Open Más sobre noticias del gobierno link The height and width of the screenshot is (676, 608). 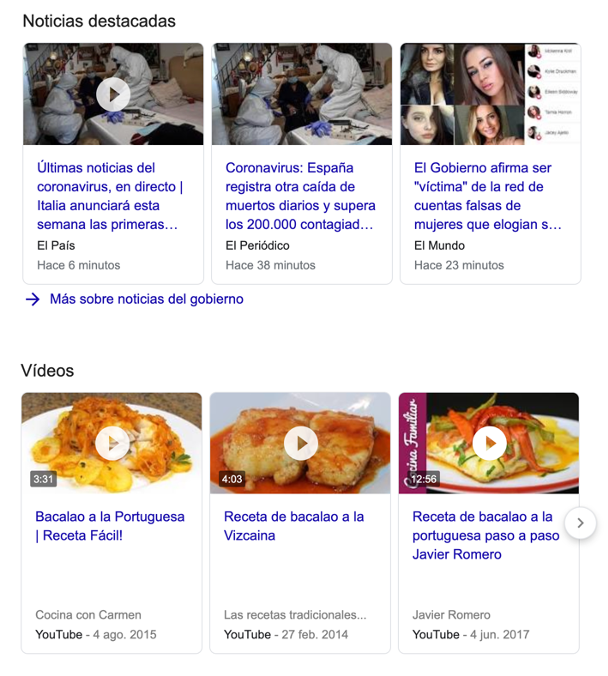146,299
